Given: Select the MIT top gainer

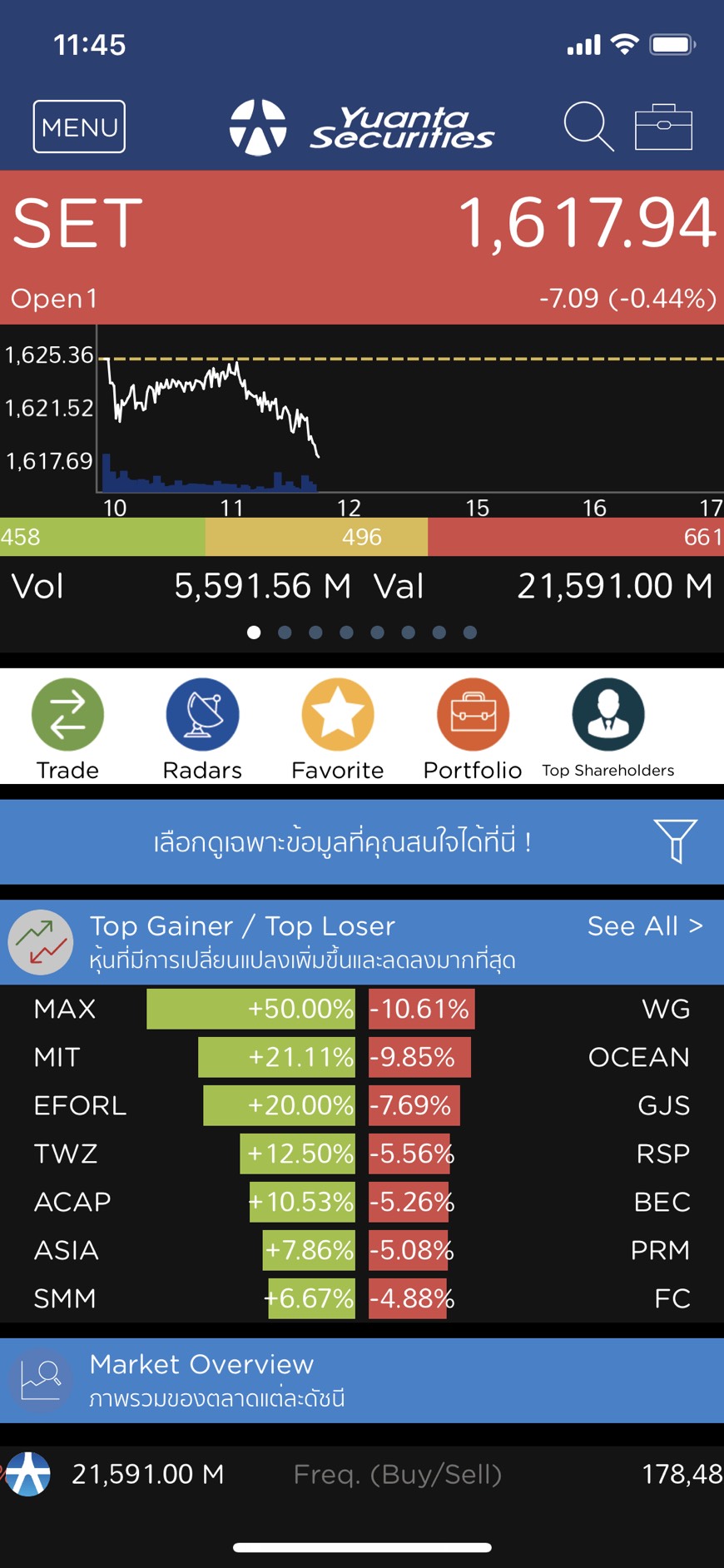Looking at the screenshot, I should (x=194, y=1057).
